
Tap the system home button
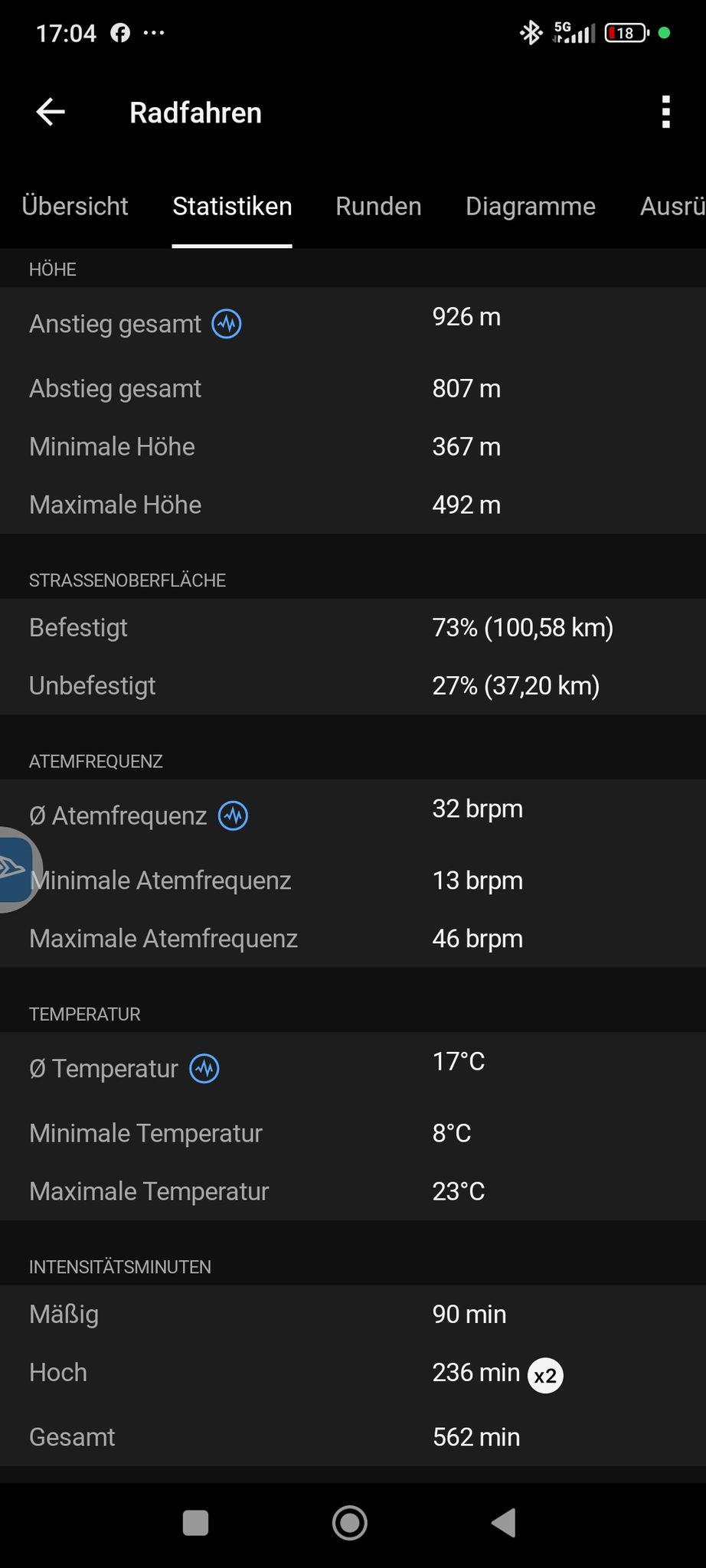coord(350,1522)
